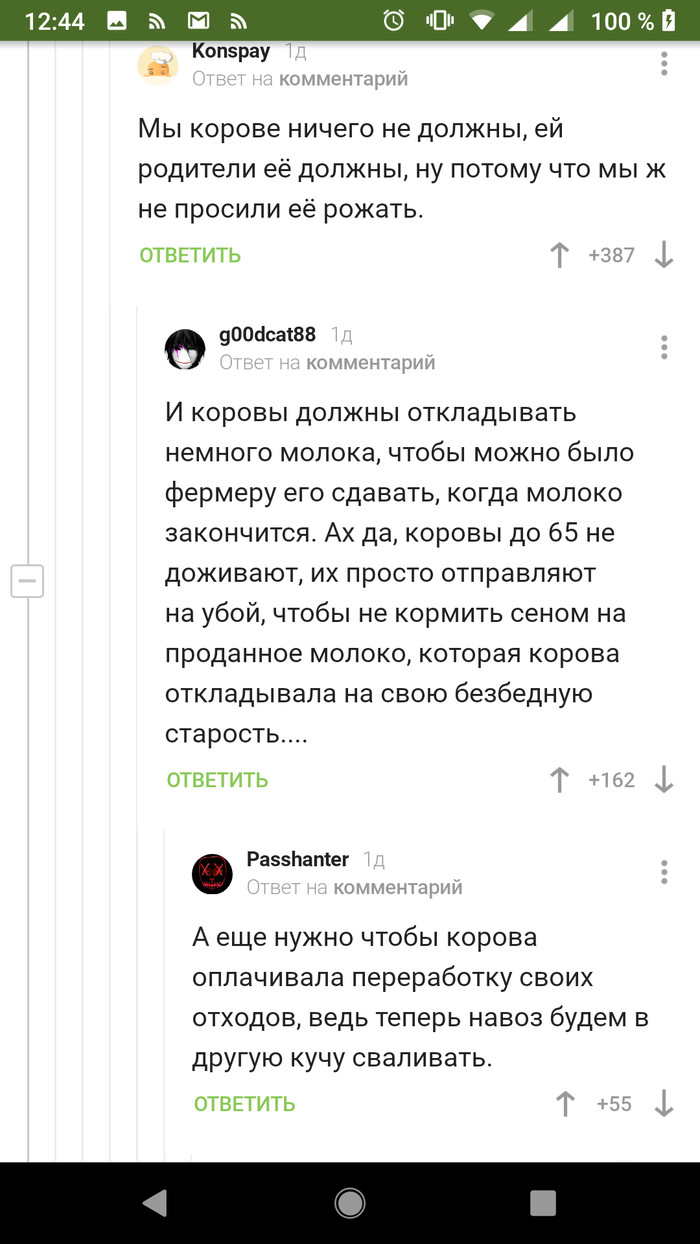
Task: Open overflow menu on g00dcat88's comment
Action: (x=664, y=347)
